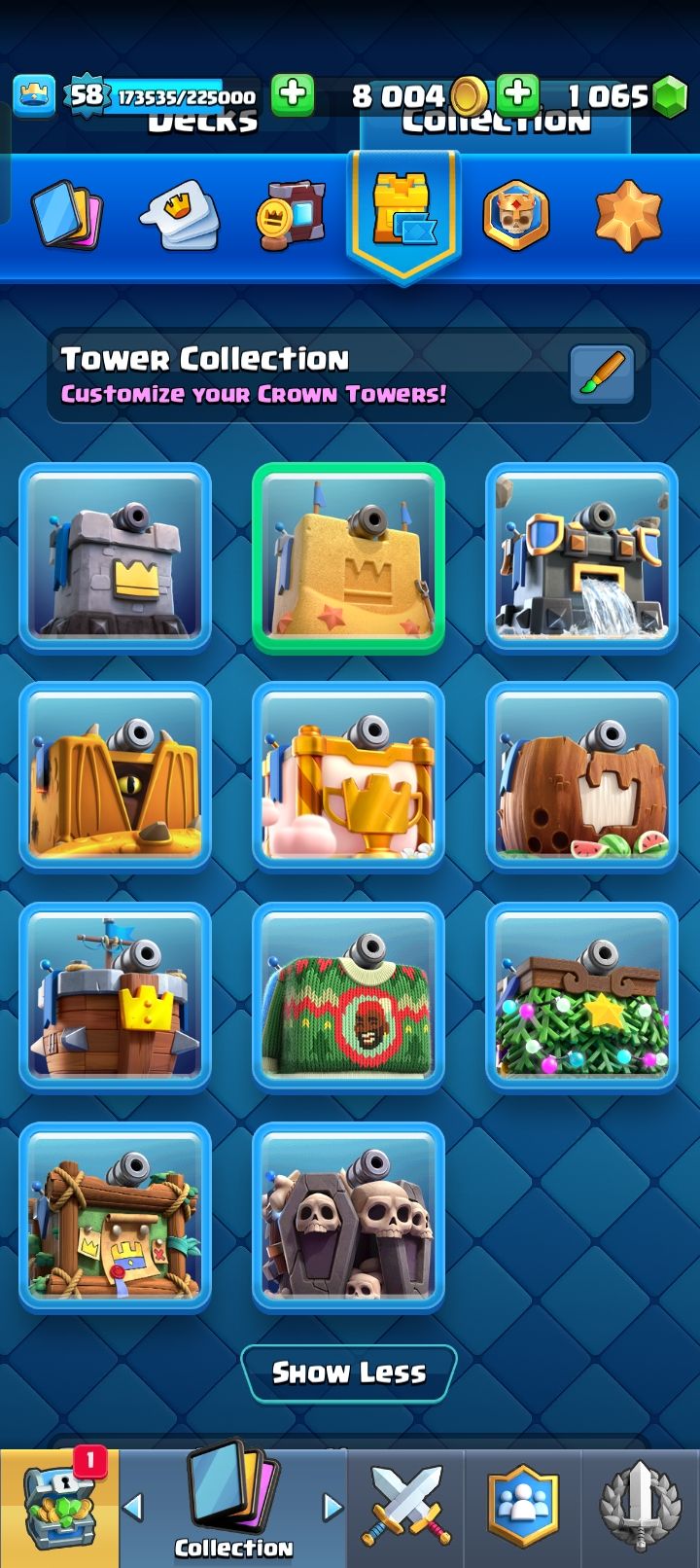Choose the waterfall fortress tower skin
The height and width of the screenshot is (1568, 700).
(x=581, y=557)
